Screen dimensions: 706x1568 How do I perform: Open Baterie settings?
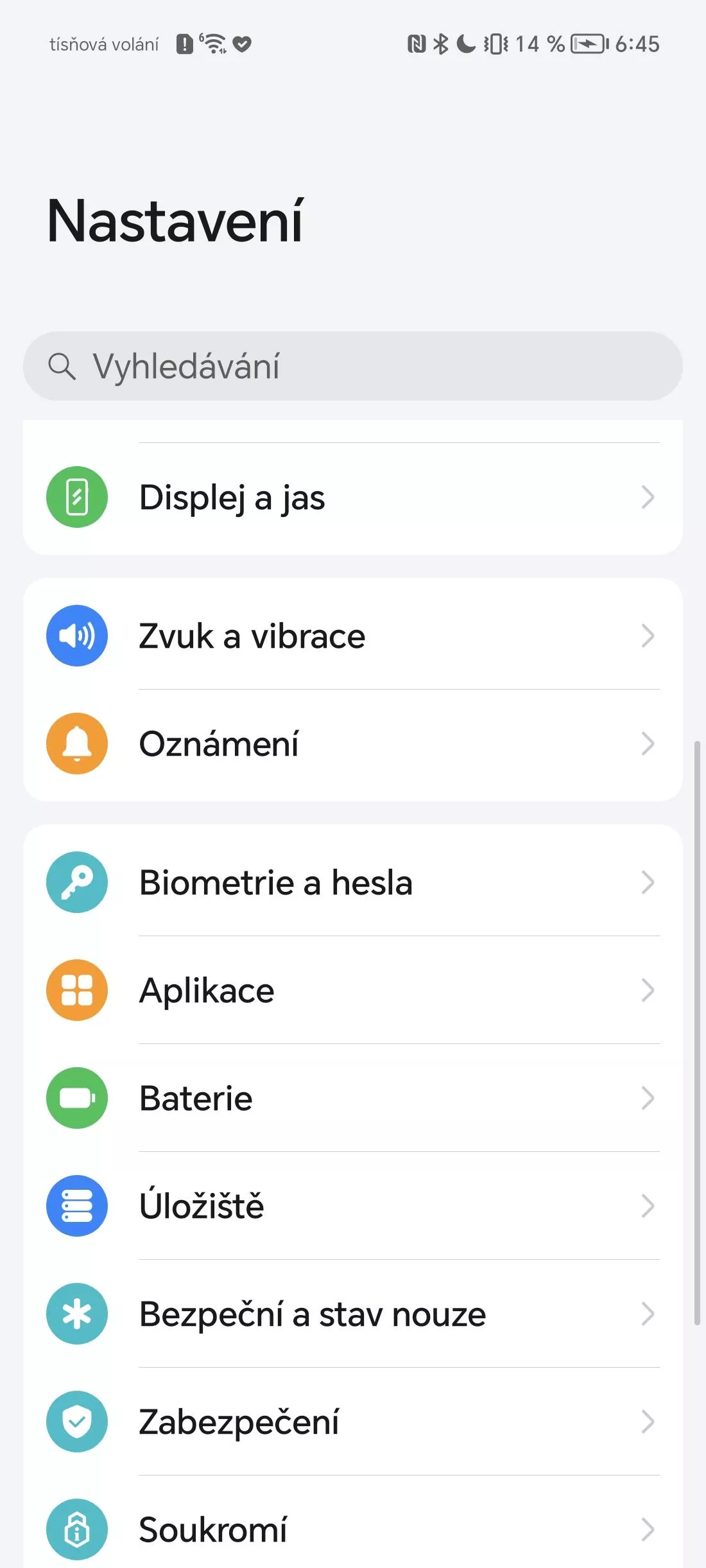point(353,1098)
